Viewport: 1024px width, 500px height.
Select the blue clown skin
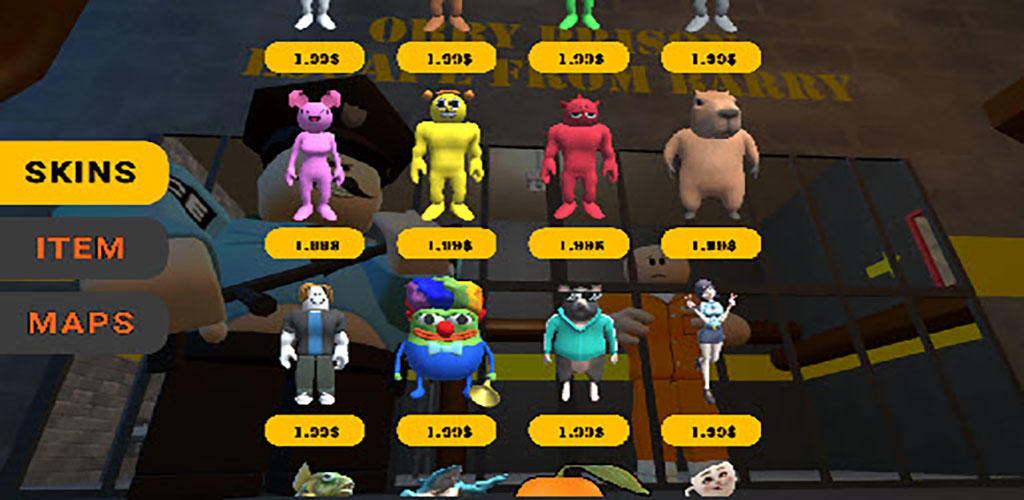443,343
